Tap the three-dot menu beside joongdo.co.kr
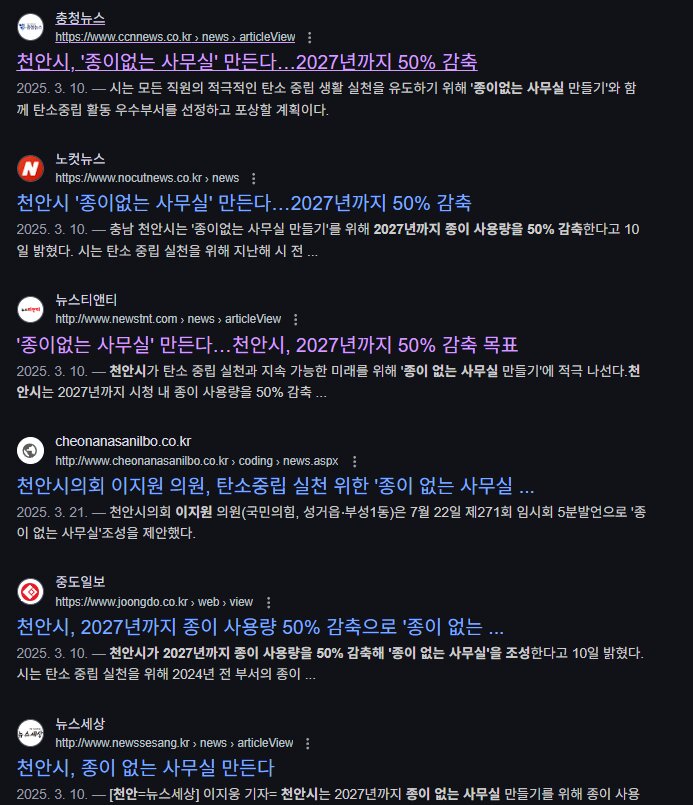 pos(267,602)
